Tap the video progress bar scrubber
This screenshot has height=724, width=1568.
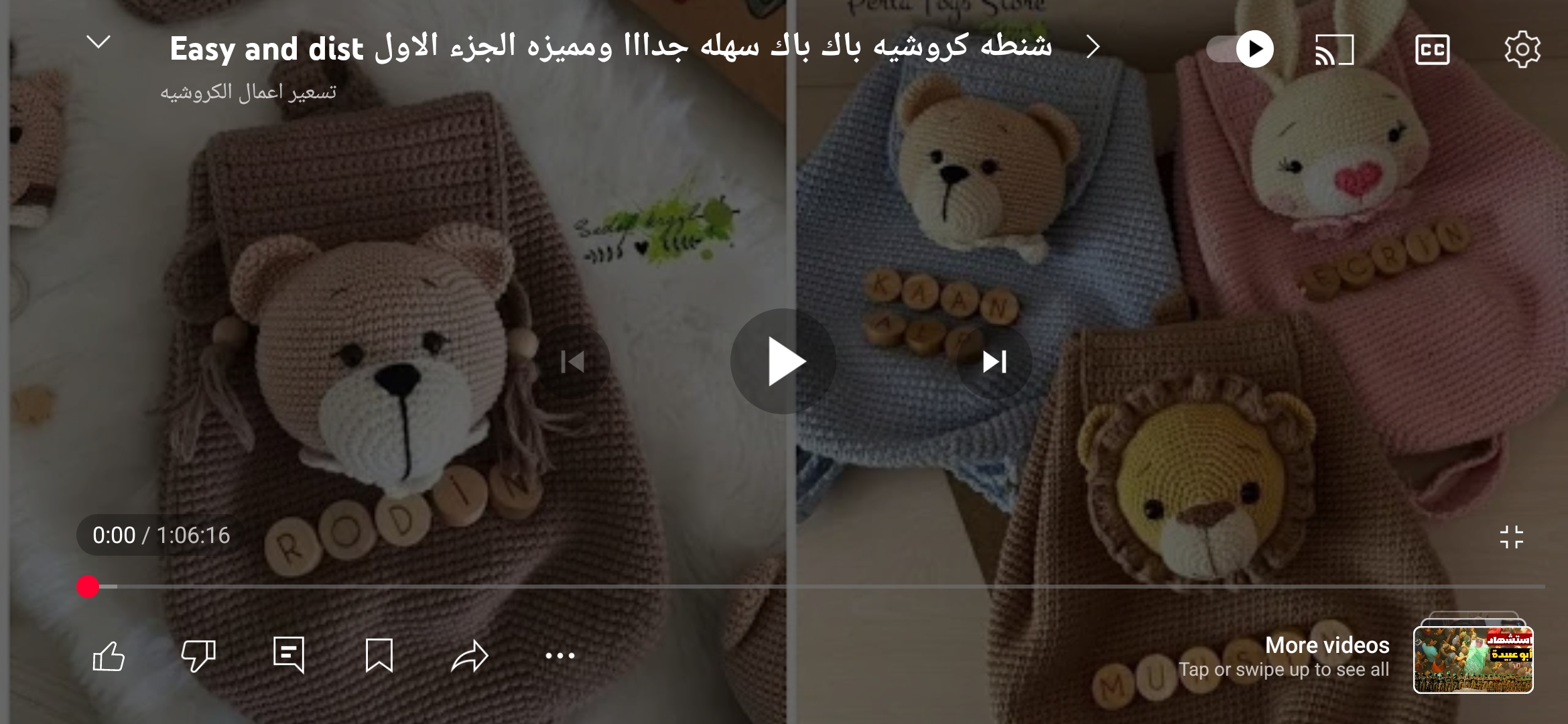pos(88,587)
